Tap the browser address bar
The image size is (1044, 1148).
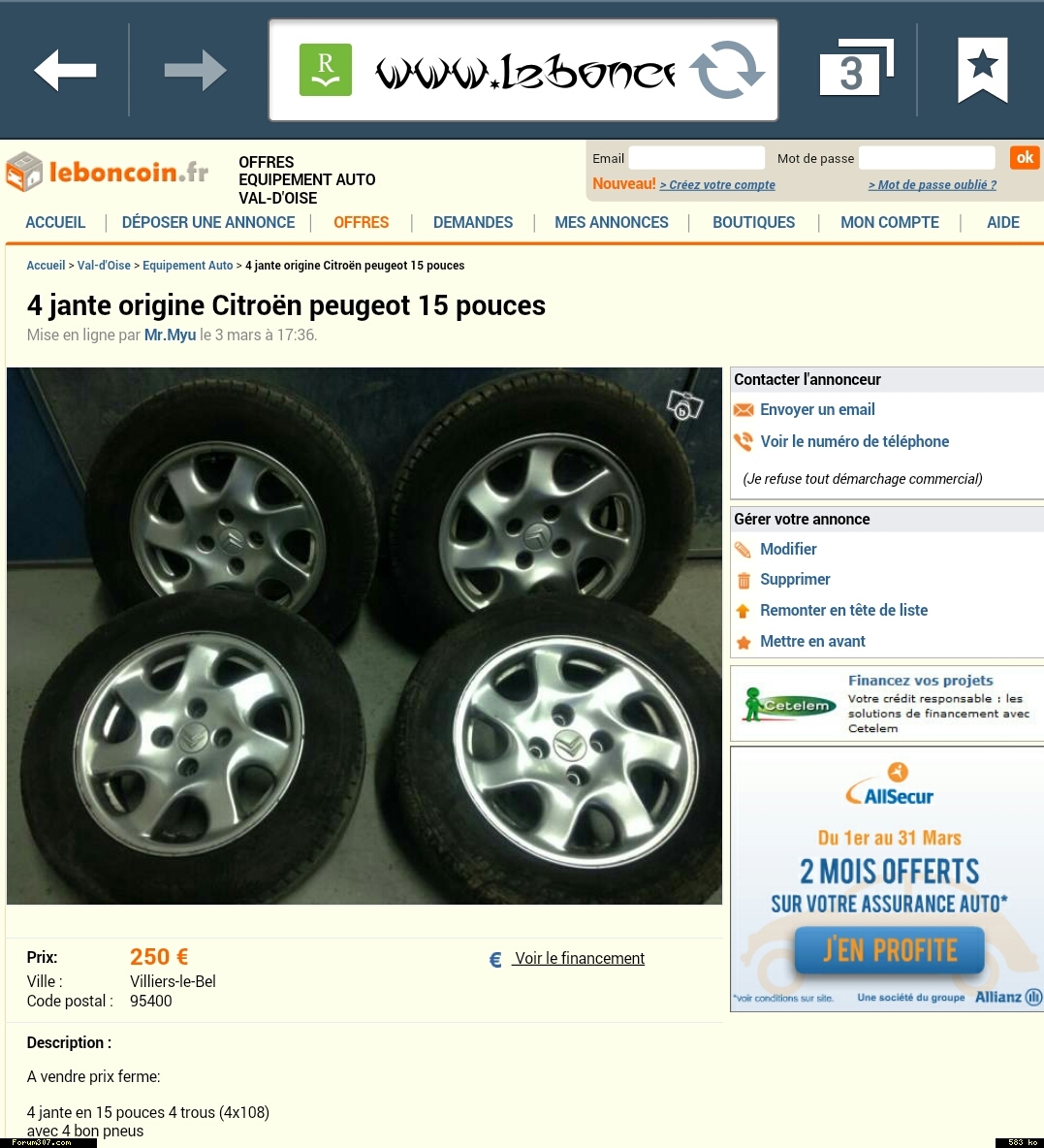[523, 72]
